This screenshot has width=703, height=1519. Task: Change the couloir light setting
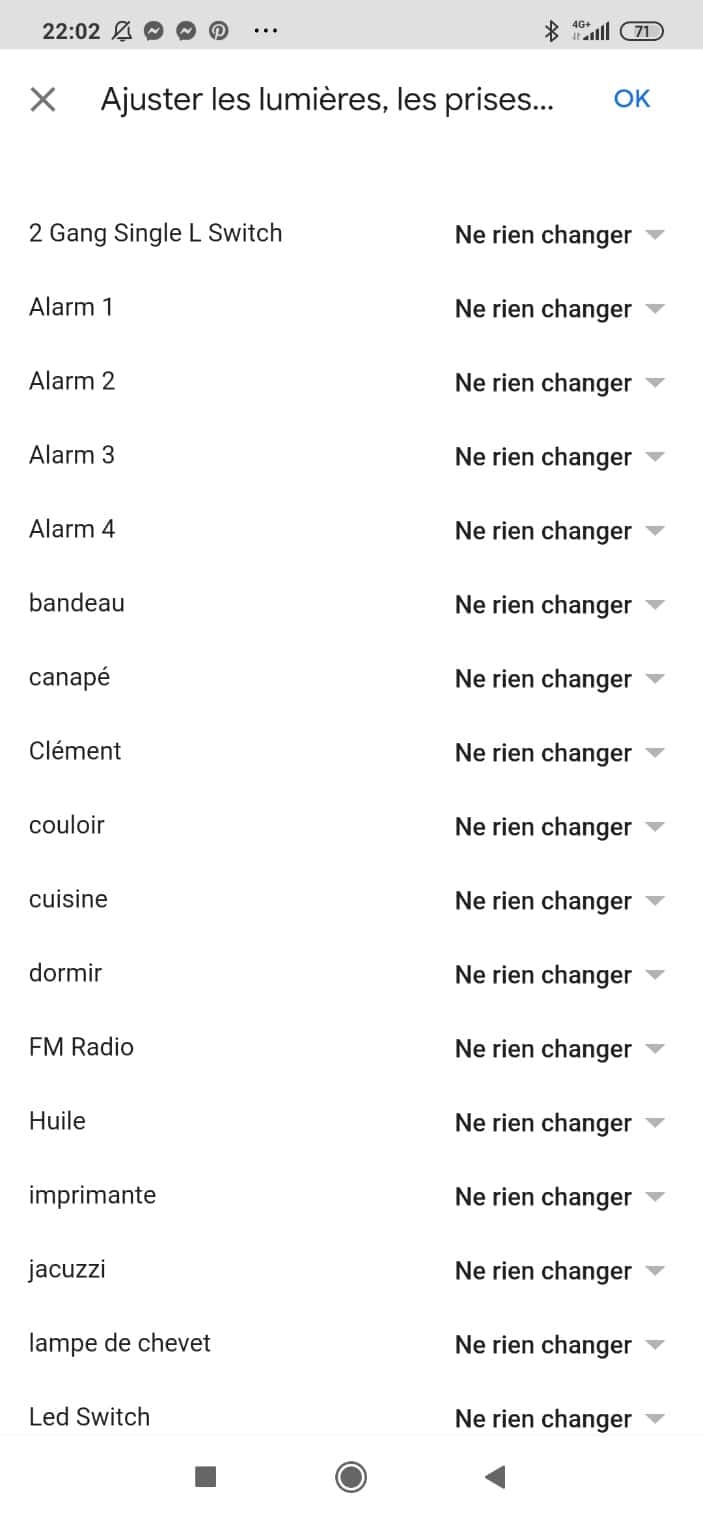559,827
